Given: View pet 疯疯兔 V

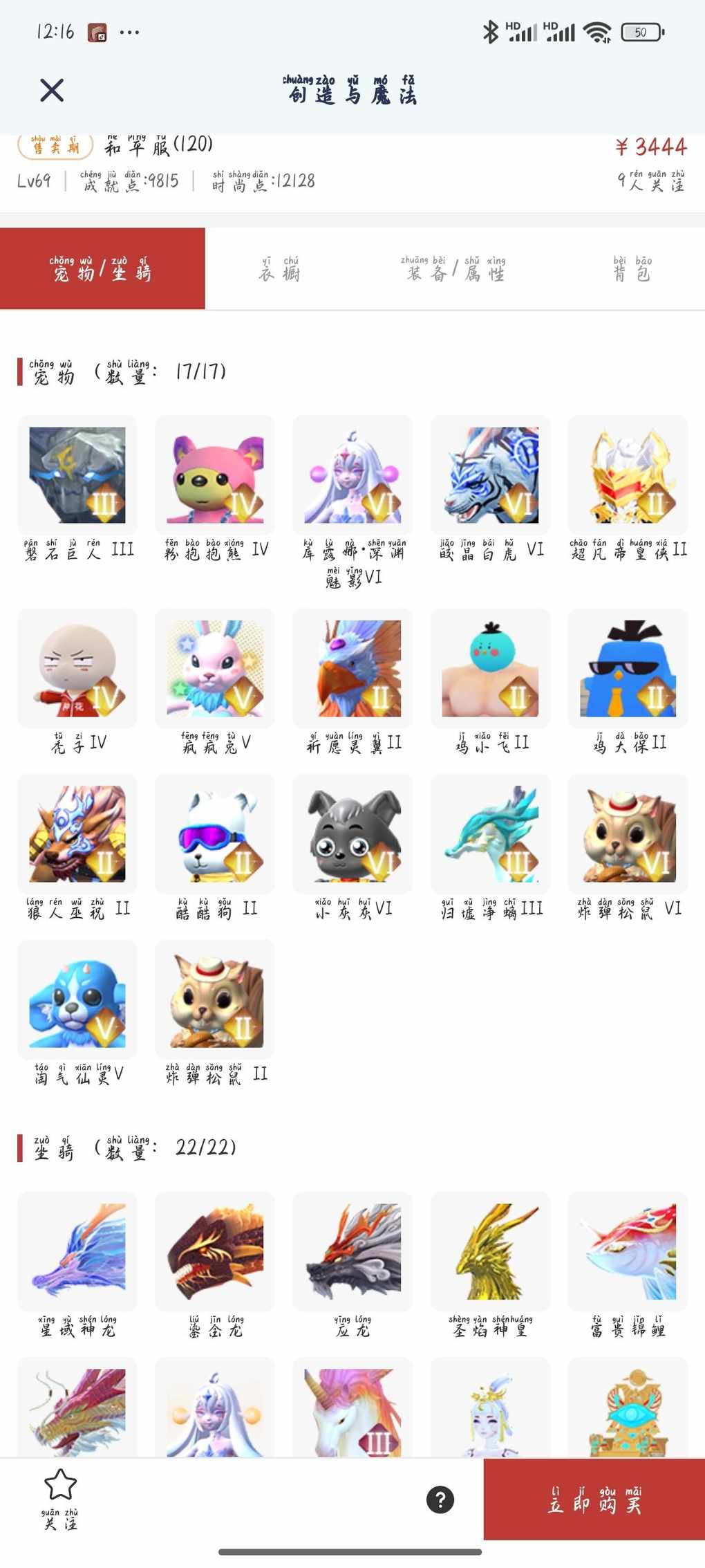Looking at the screenshot, I should click(x=215, y=668).
